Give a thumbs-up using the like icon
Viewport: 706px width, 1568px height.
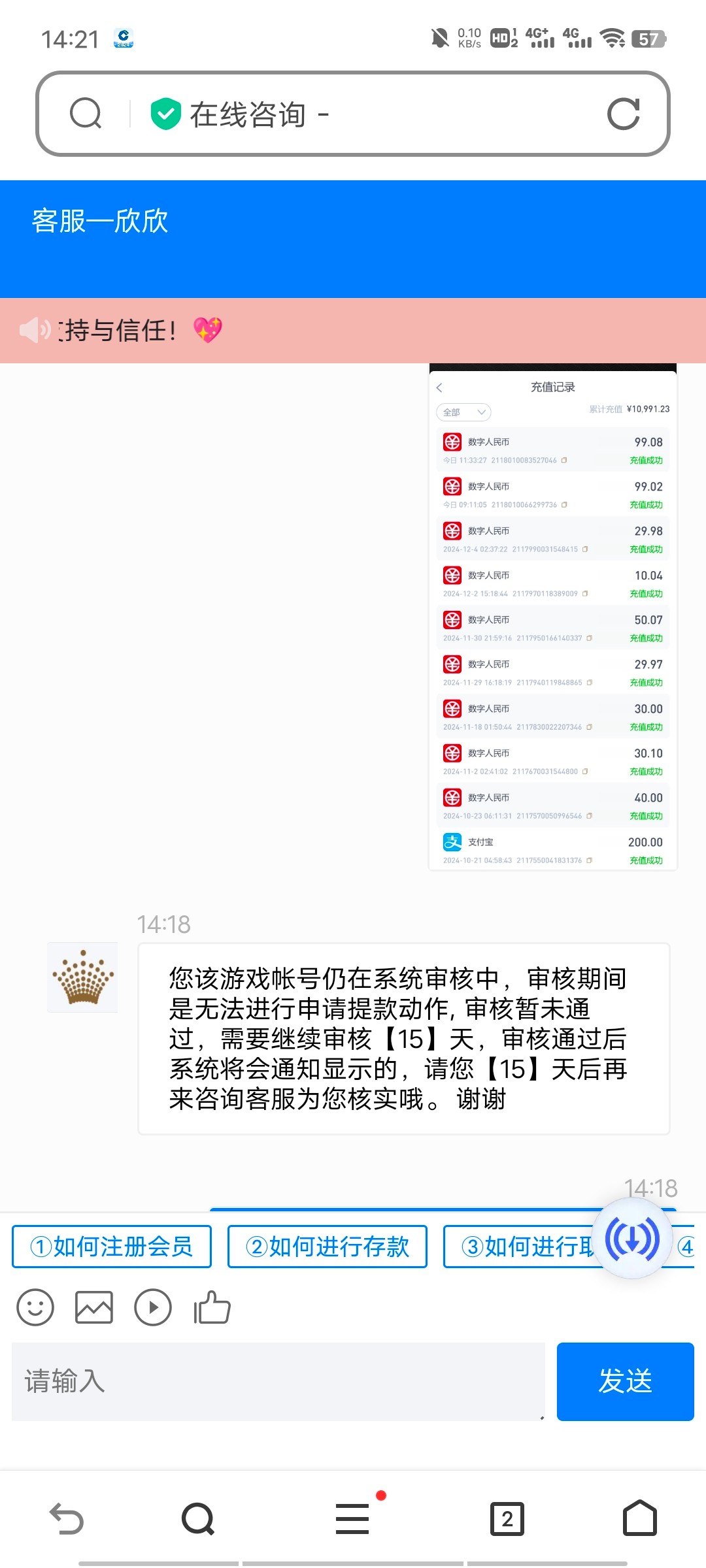pos(211,1307)
